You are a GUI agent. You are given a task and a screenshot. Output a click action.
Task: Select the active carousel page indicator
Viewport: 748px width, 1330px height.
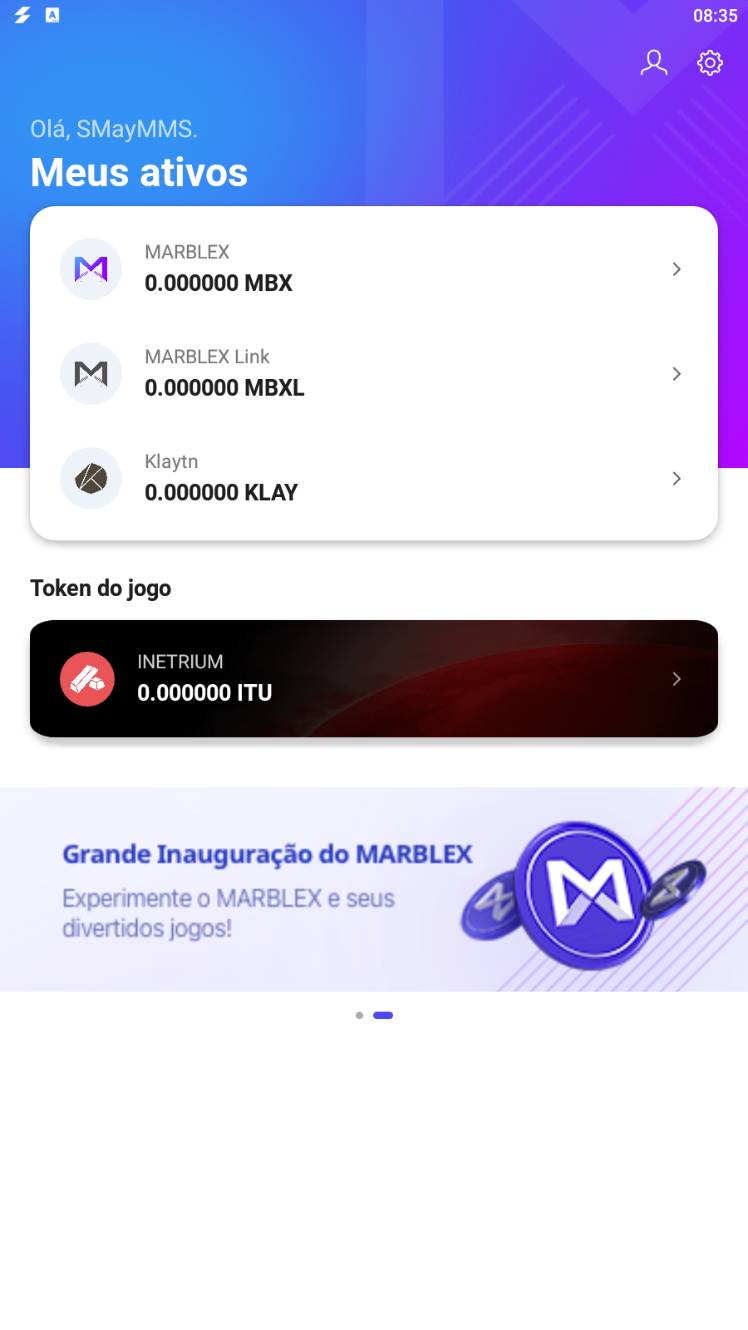382,1015
